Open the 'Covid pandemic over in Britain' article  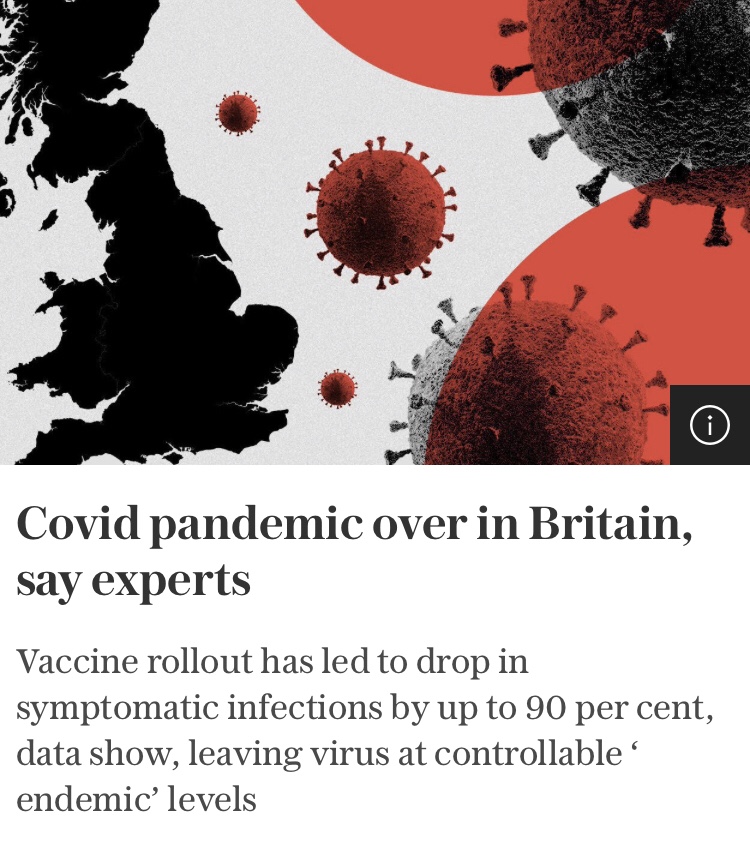click(x=353, y=551)
